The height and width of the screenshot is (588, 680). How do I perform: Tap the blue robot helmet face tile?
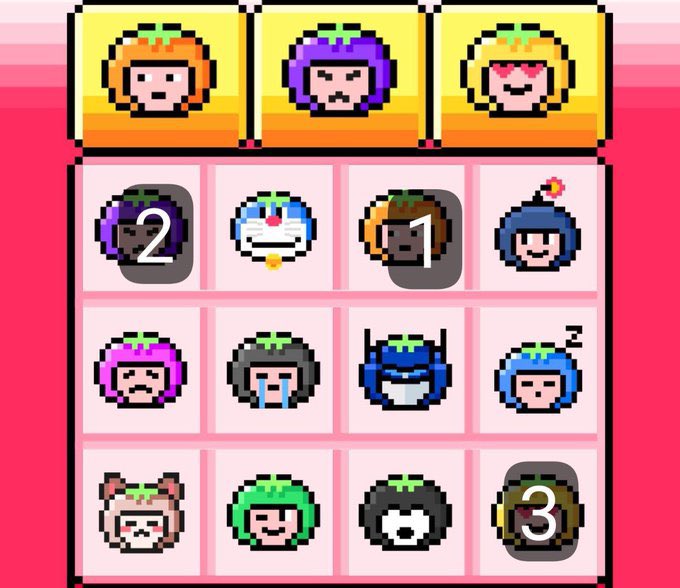tap(405, 370)
